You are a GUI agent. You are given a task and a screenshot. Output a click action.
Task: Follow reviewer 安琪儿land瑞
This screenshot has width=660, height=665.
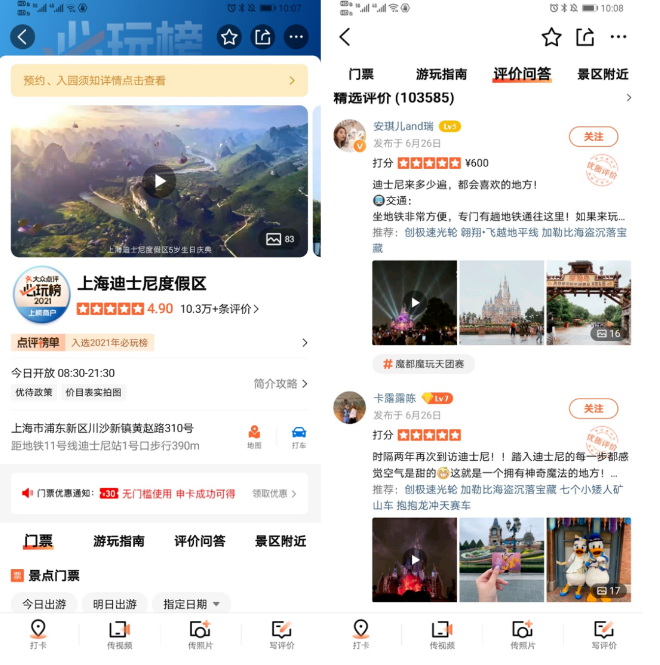point(593,136)
